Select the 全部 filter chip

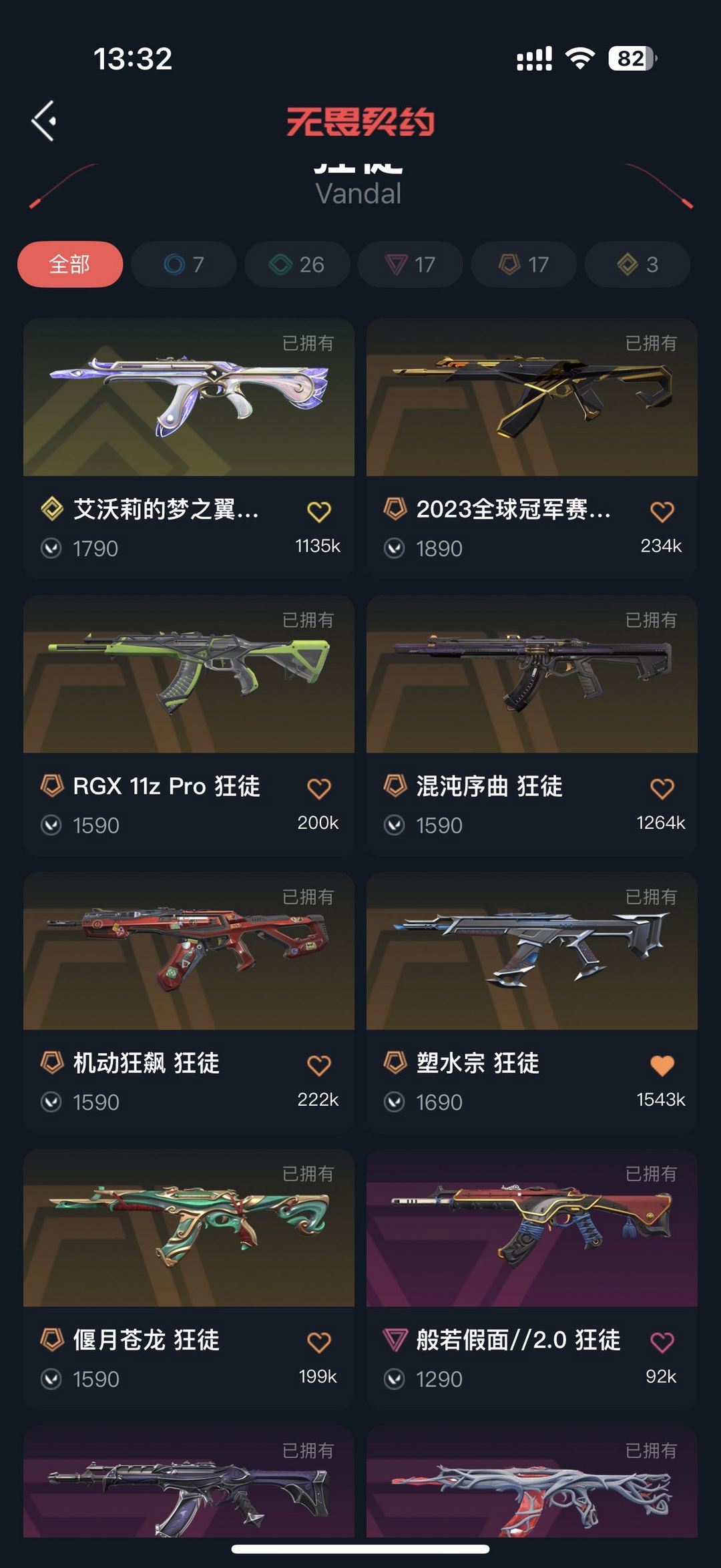pos(70,264)
